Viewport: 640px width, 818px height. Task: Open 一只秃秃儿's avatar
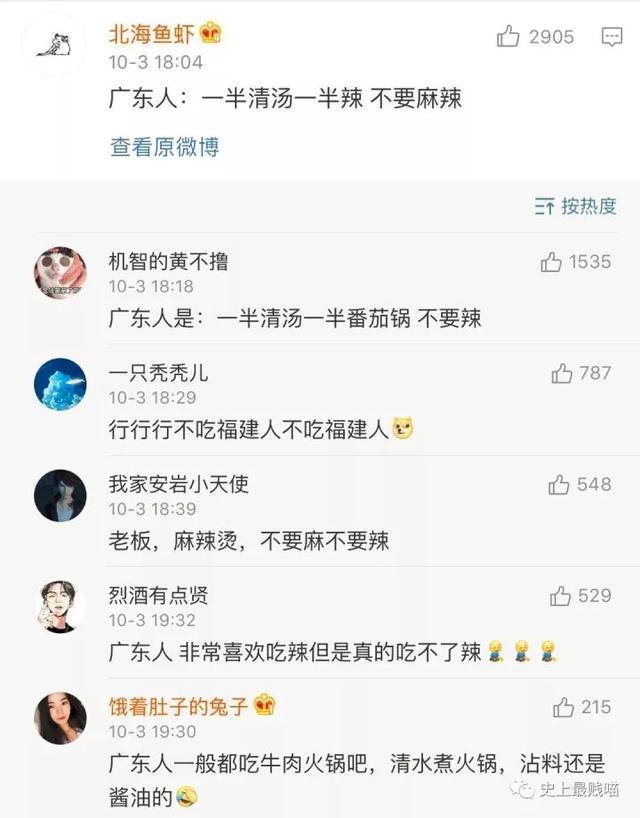(x=60, y=383)
